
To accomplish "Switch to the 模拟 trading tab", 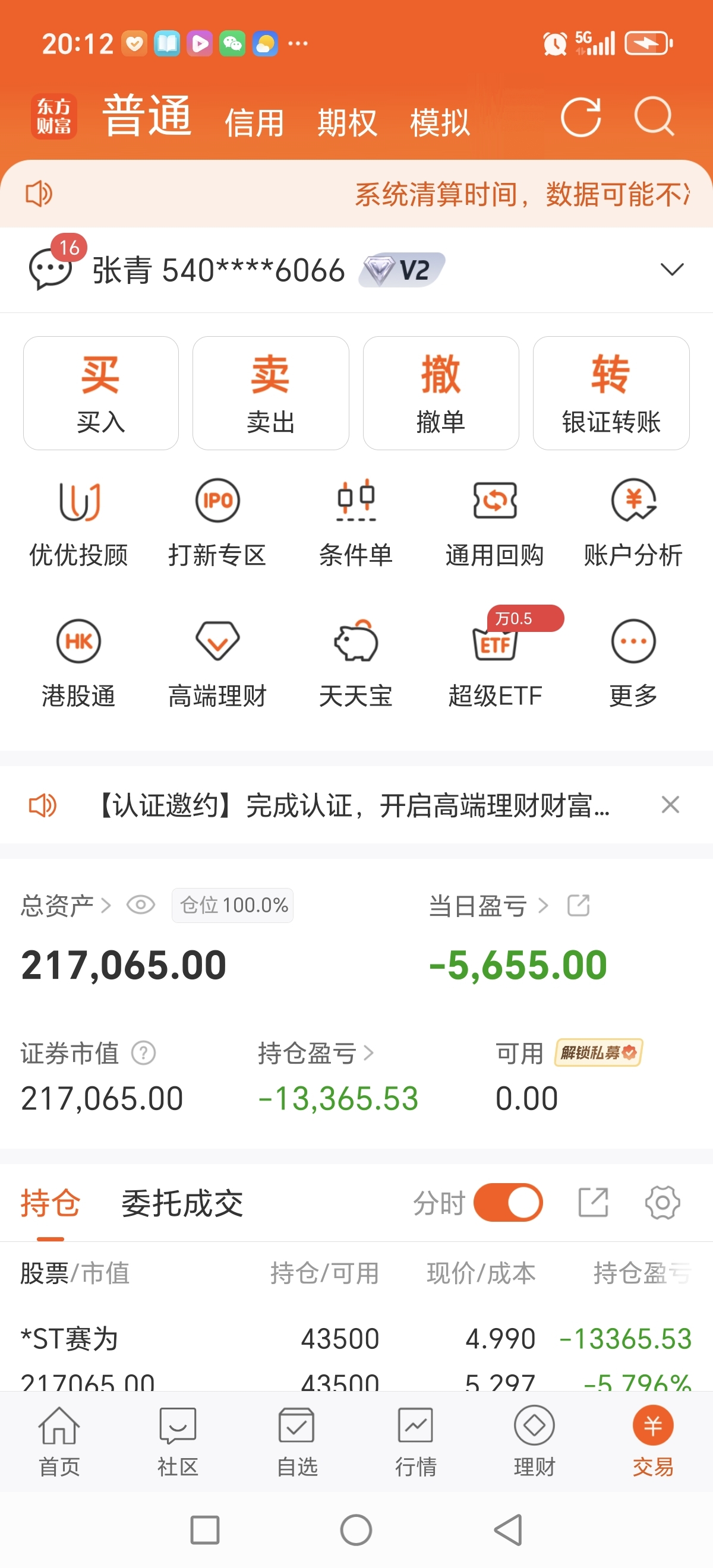I will pyautogui.click(x=440, y=122).
